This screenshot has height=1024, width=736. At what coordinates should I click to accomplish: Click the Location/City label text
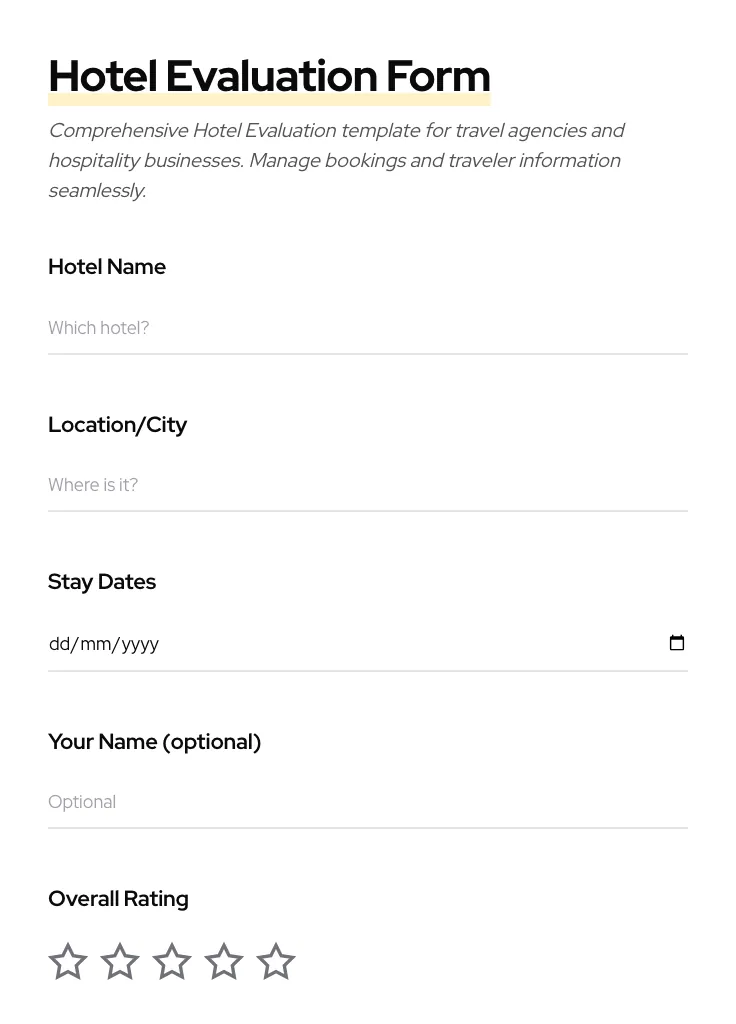click(118, 424)
